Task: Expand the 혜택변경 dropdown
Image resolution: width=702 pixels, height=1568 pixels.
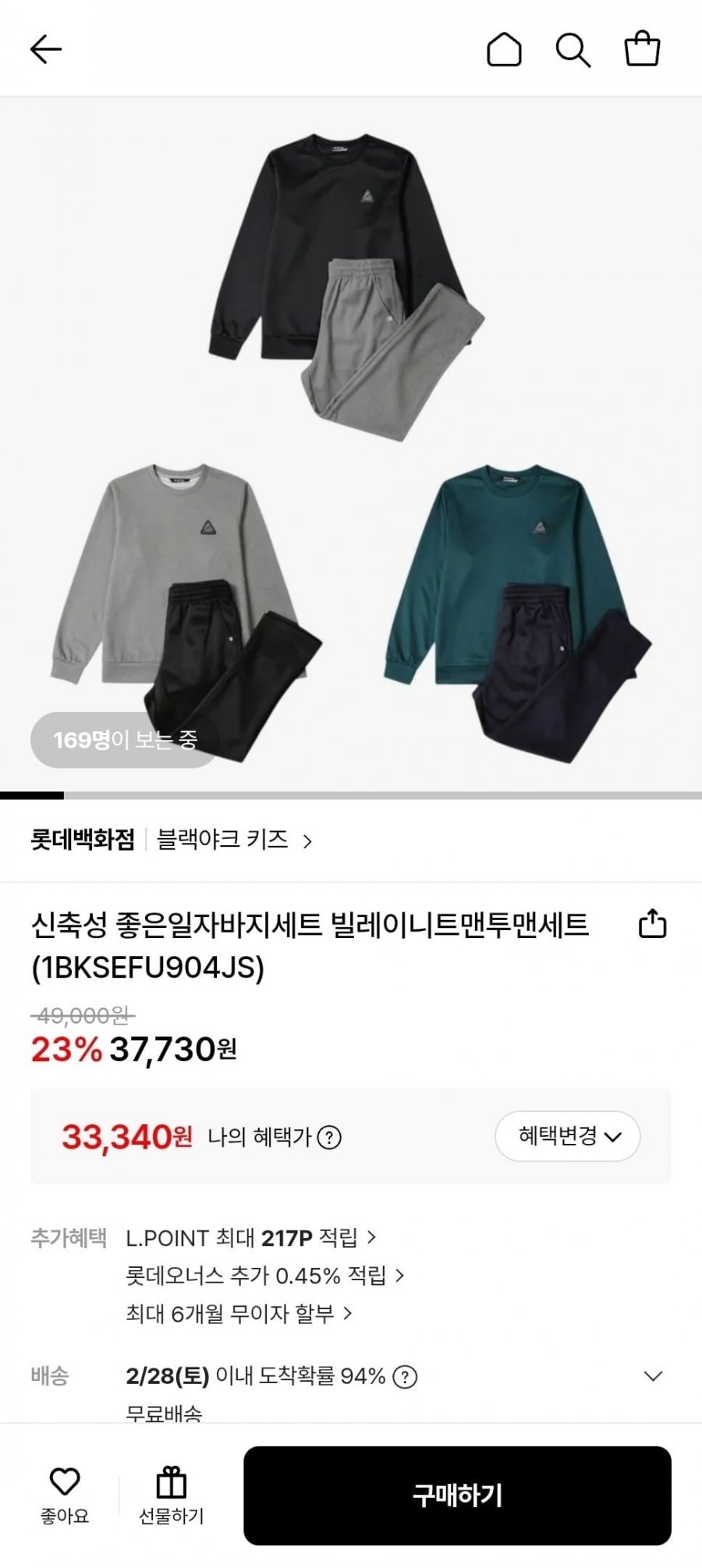Action: 567,1136
